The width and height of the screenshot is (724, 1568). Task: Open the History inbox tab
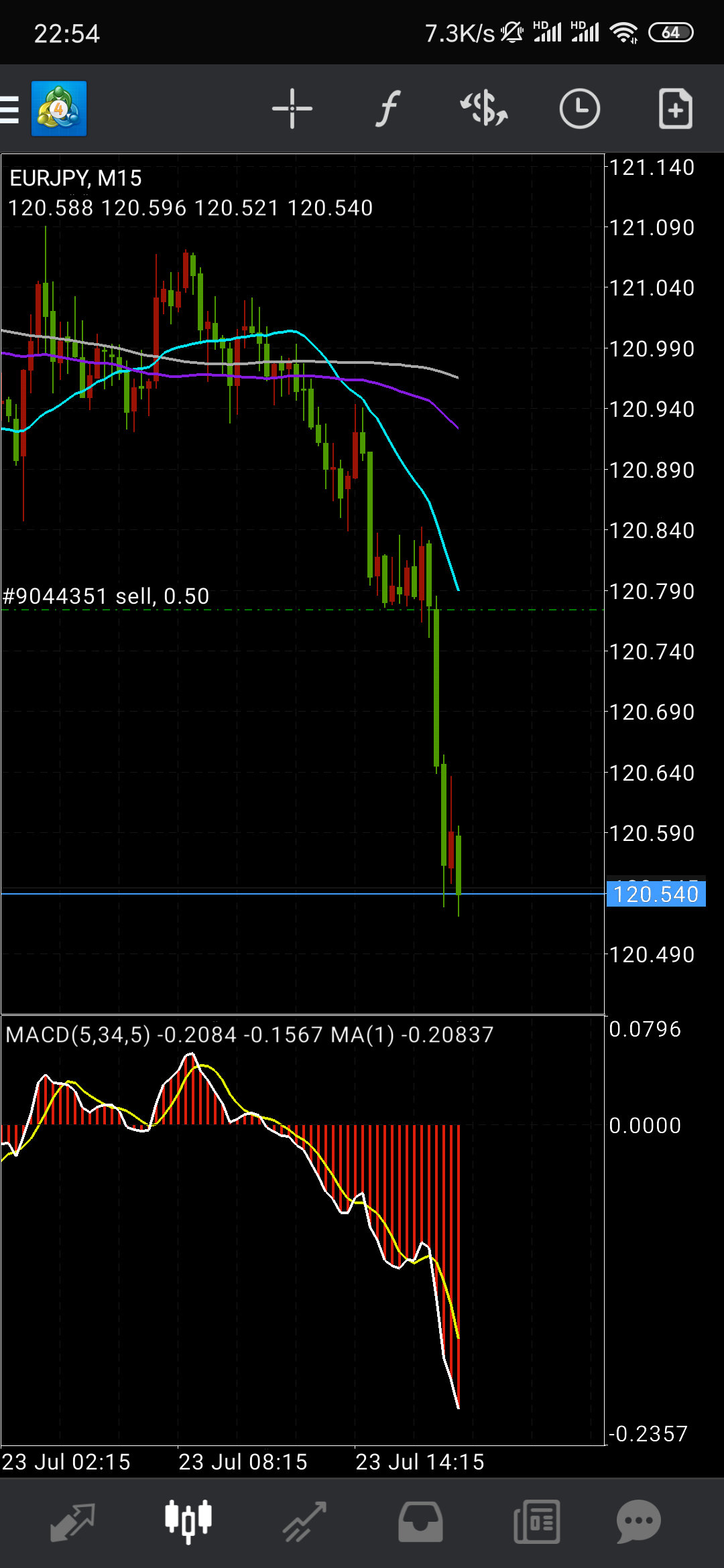[x=420, y=1522]
